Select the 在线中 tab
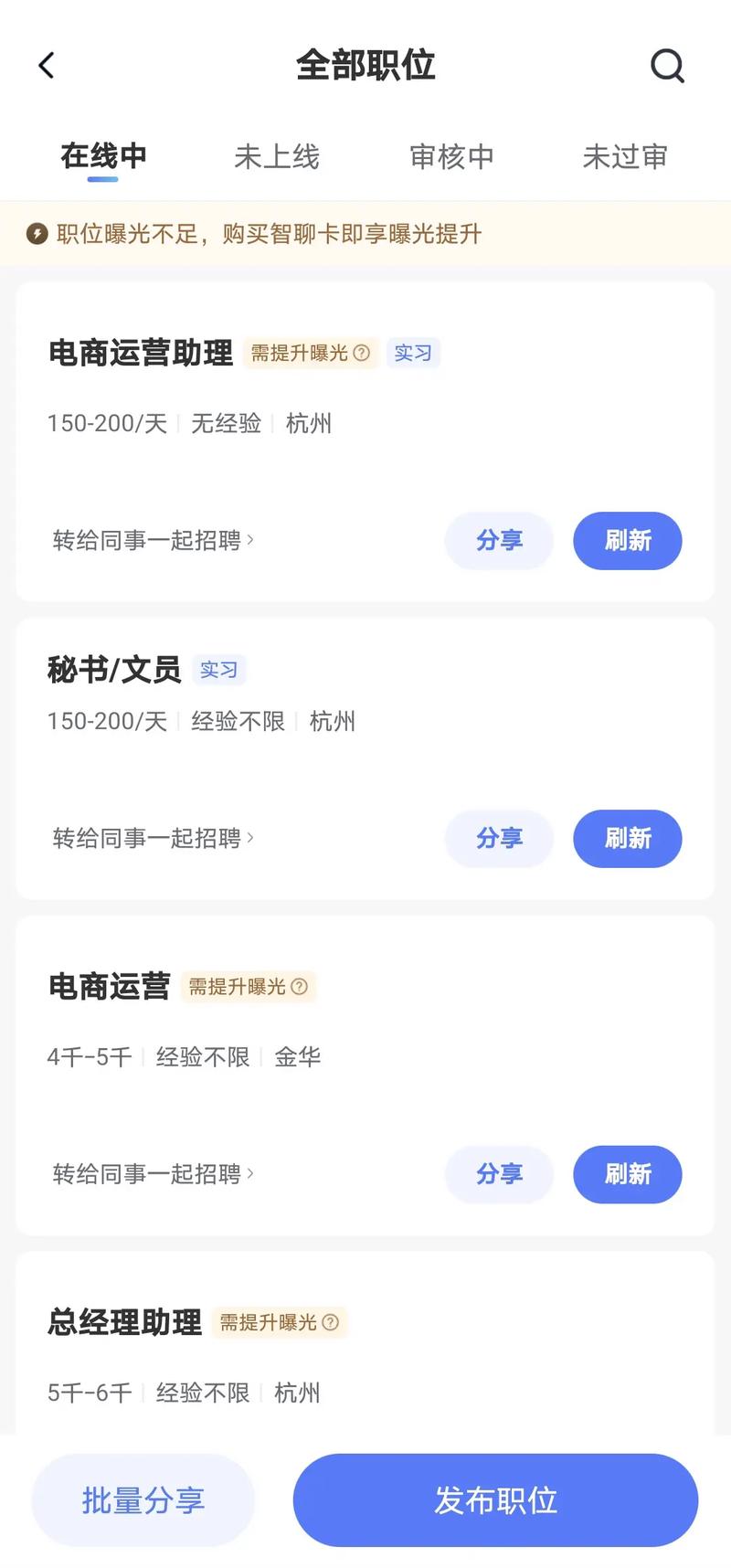 [102, 156]
